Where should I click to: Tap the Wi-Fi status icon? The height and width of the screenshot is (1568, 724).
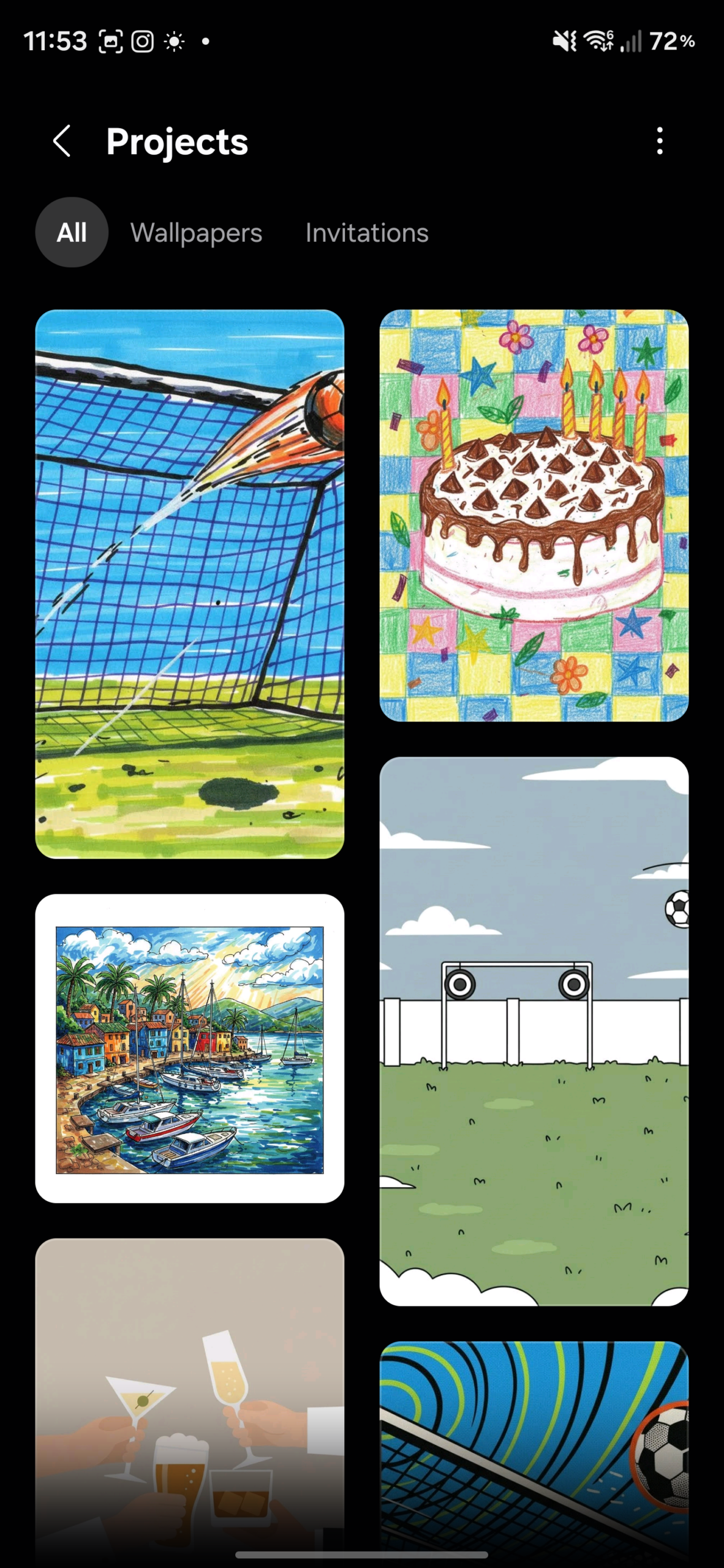[597, 42]
